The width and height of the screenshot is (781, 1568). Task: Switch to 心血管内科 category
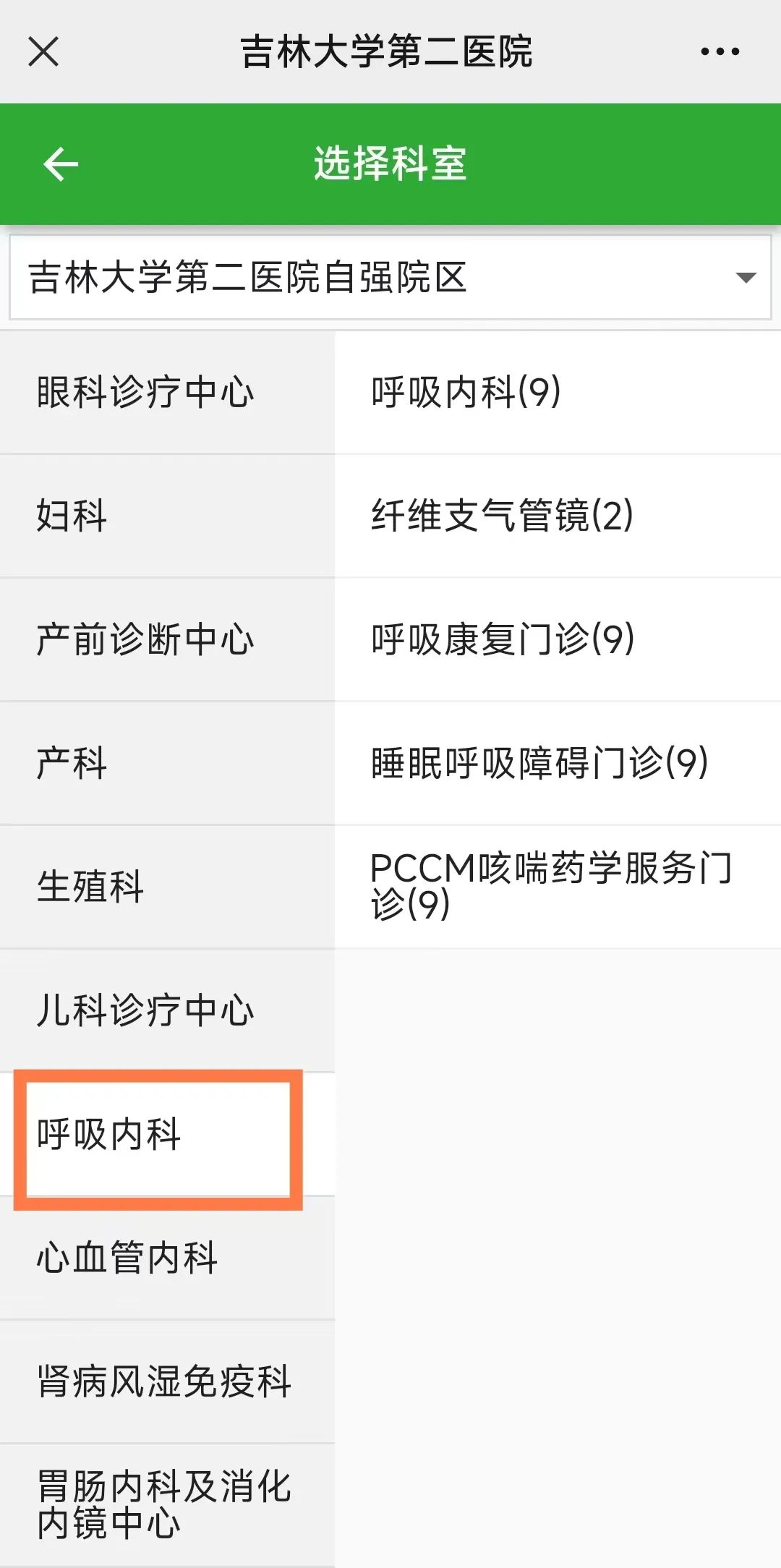(x=167, y=1258)
